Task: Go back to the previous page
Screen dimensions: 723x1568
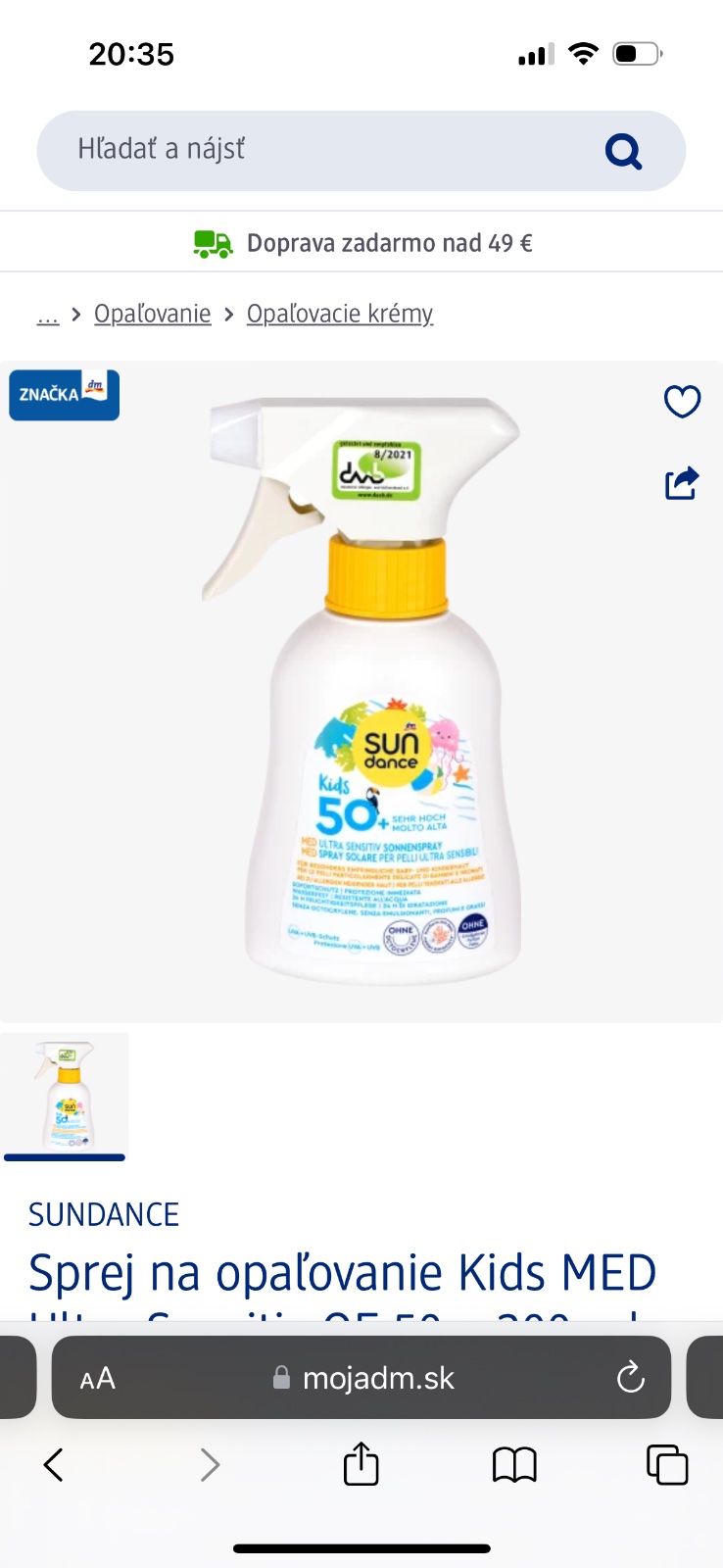Action: coord(54,1465)
